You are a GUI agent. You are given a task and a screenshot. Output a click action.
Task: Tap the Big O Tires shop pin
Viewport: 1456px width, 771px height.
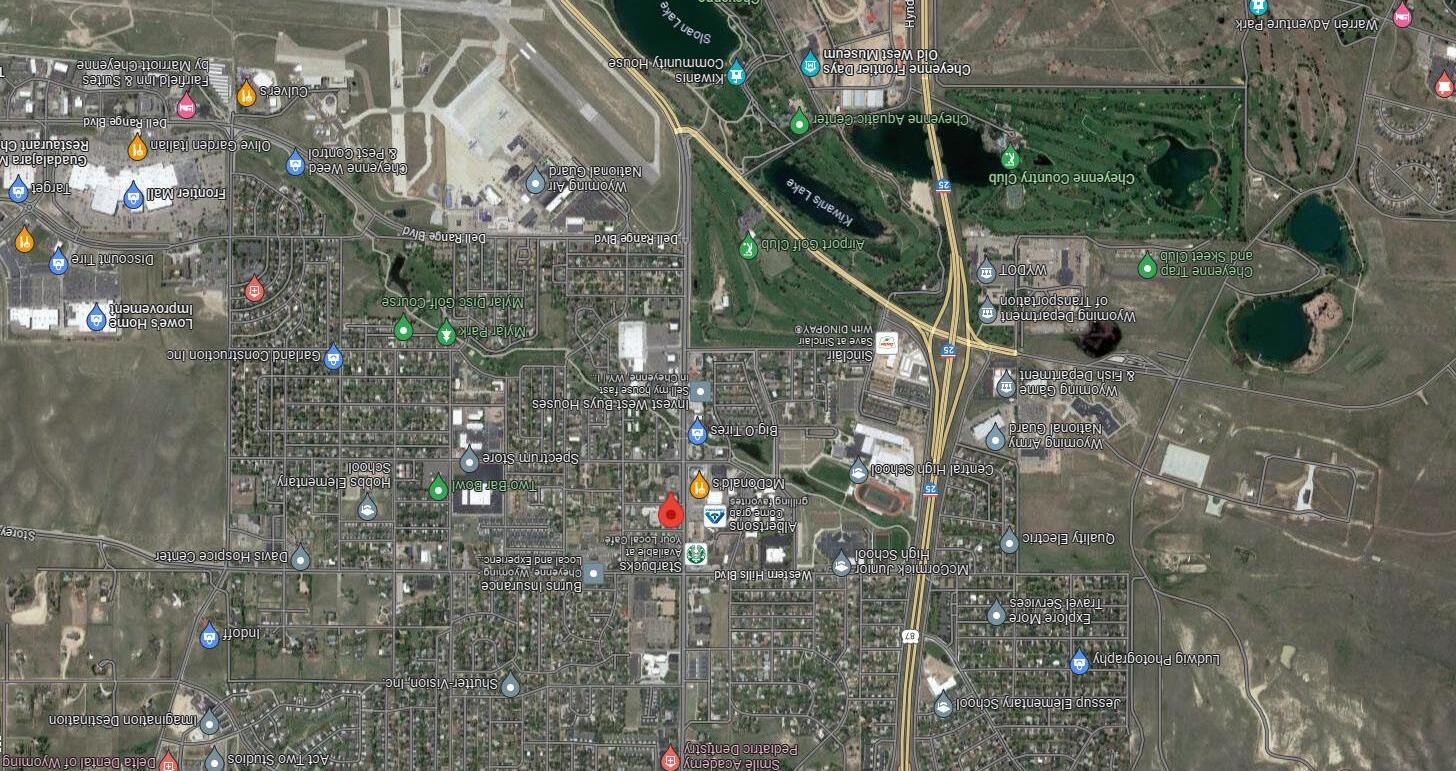698,432
